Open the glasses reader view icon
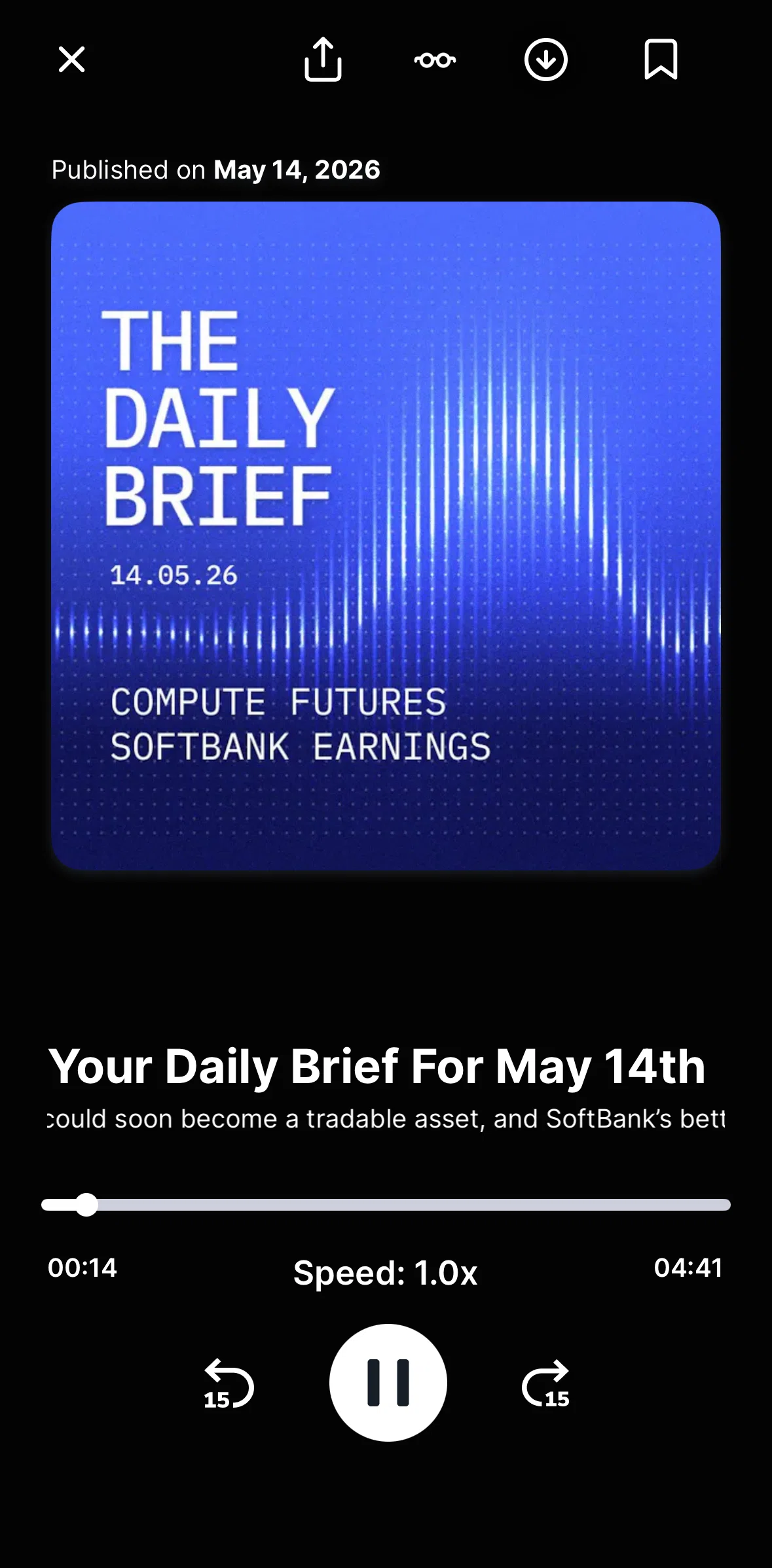772x1568 pixels. 435,60
